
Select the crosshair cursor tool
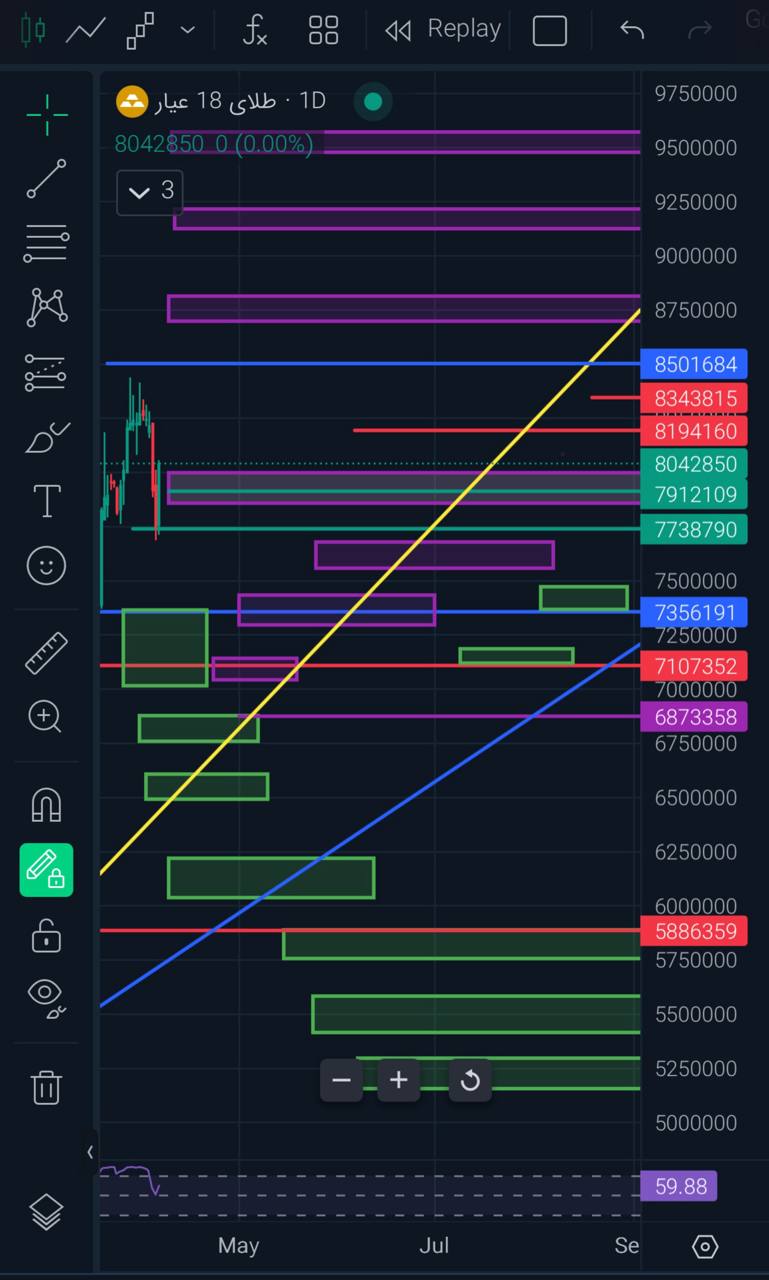(47, 115)
